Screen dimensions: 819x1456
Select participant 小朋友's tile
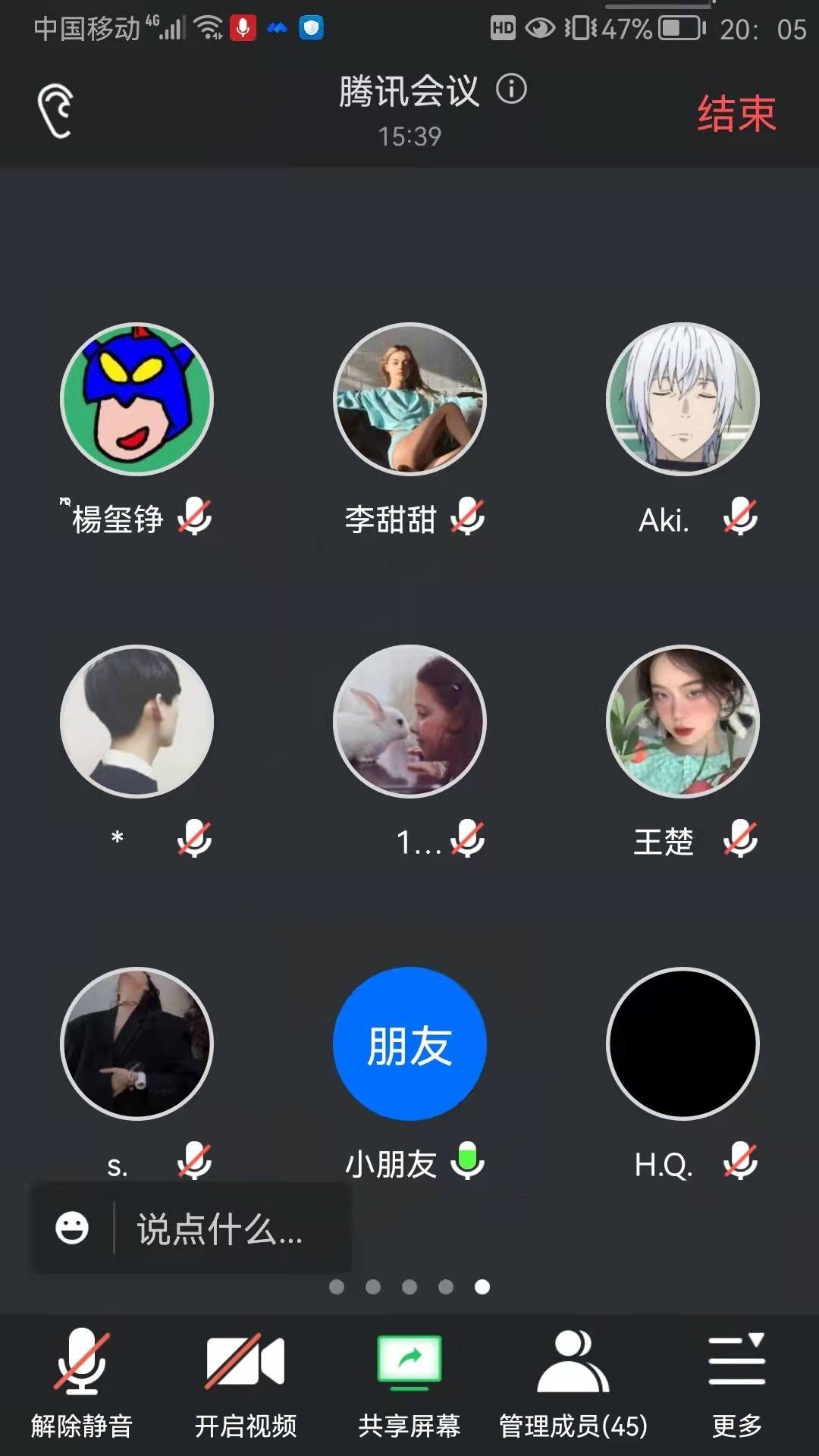point(409,1044)
